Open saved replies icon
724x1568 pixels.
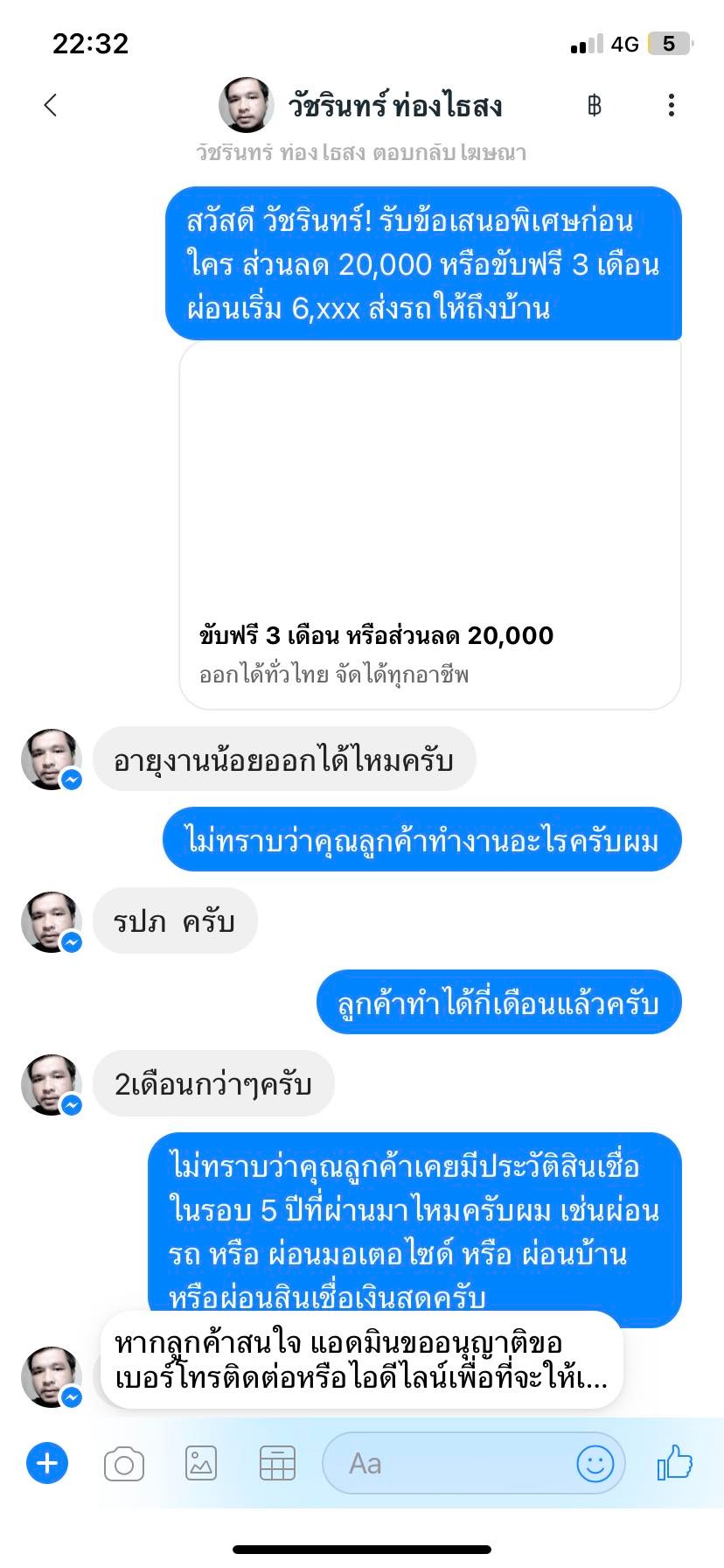(277, 1464)
